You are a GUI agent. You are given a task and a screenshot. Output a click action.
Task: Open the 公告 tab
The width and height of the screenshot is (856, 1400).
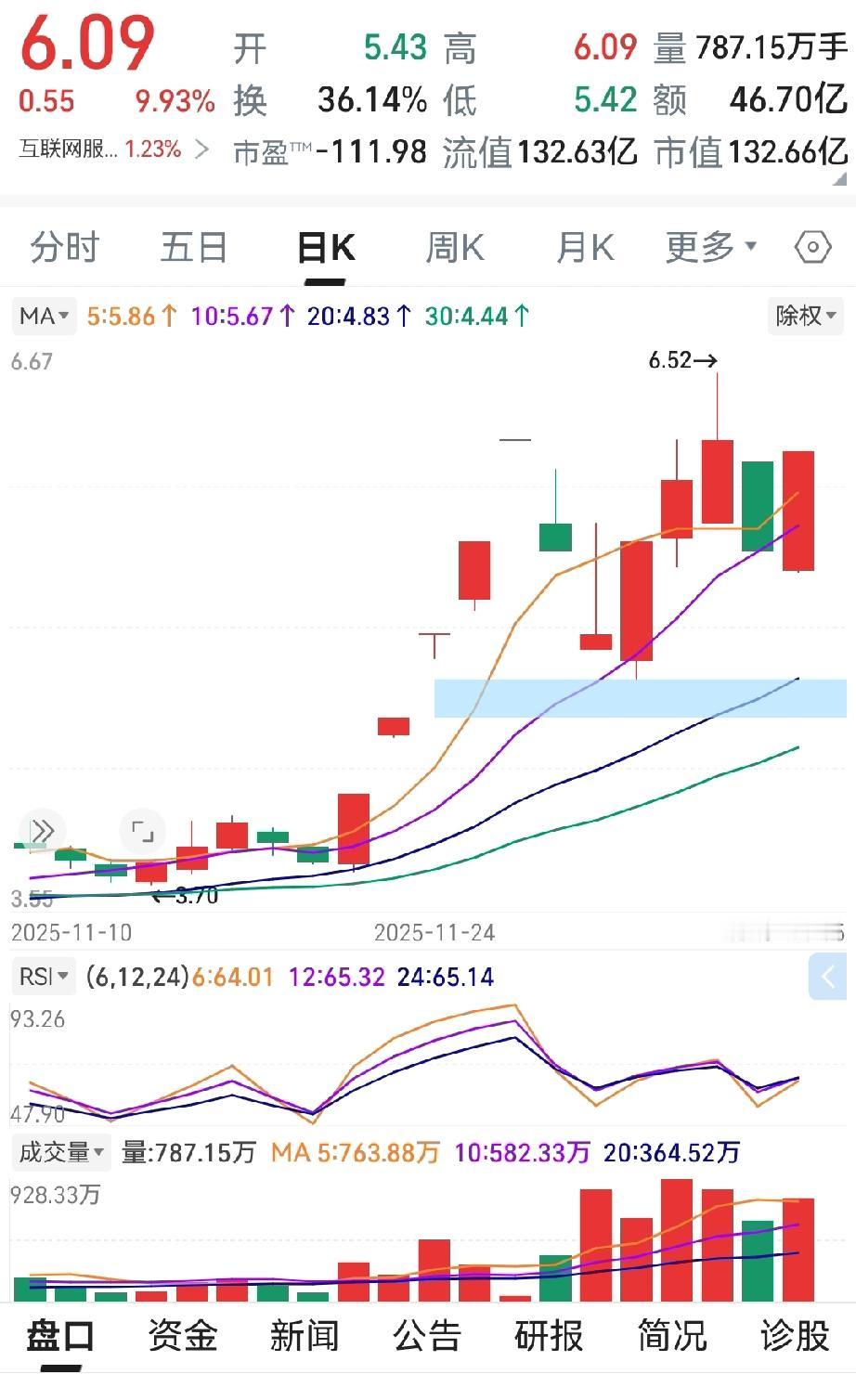pos(427,1336)
